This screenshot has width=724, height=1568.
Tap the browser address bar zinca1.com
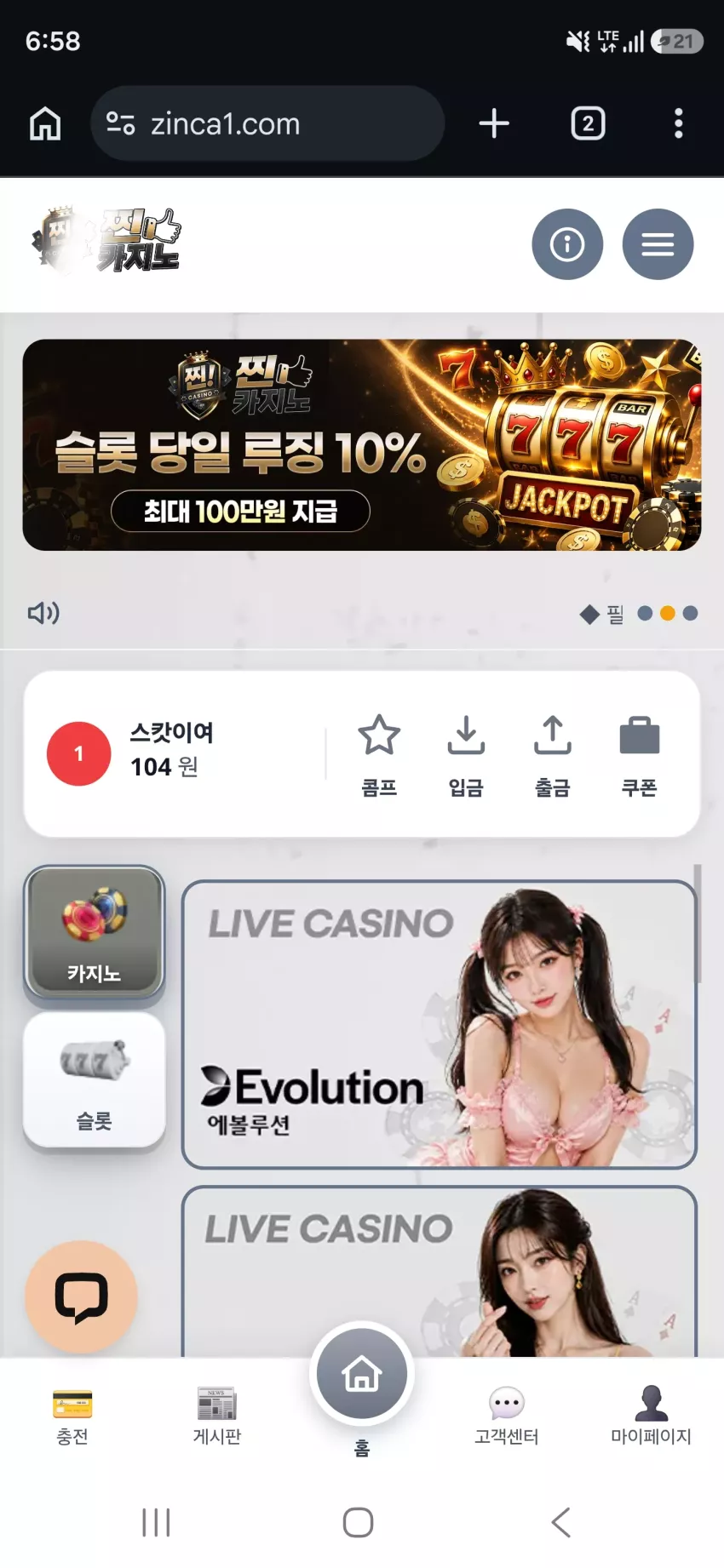267,123
